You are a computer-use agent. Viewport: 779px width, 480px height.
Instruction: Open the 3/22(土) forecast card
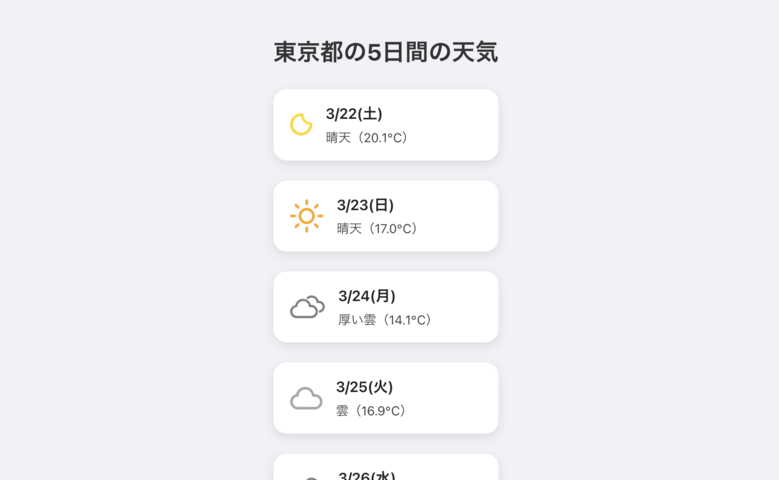point(385,125)
